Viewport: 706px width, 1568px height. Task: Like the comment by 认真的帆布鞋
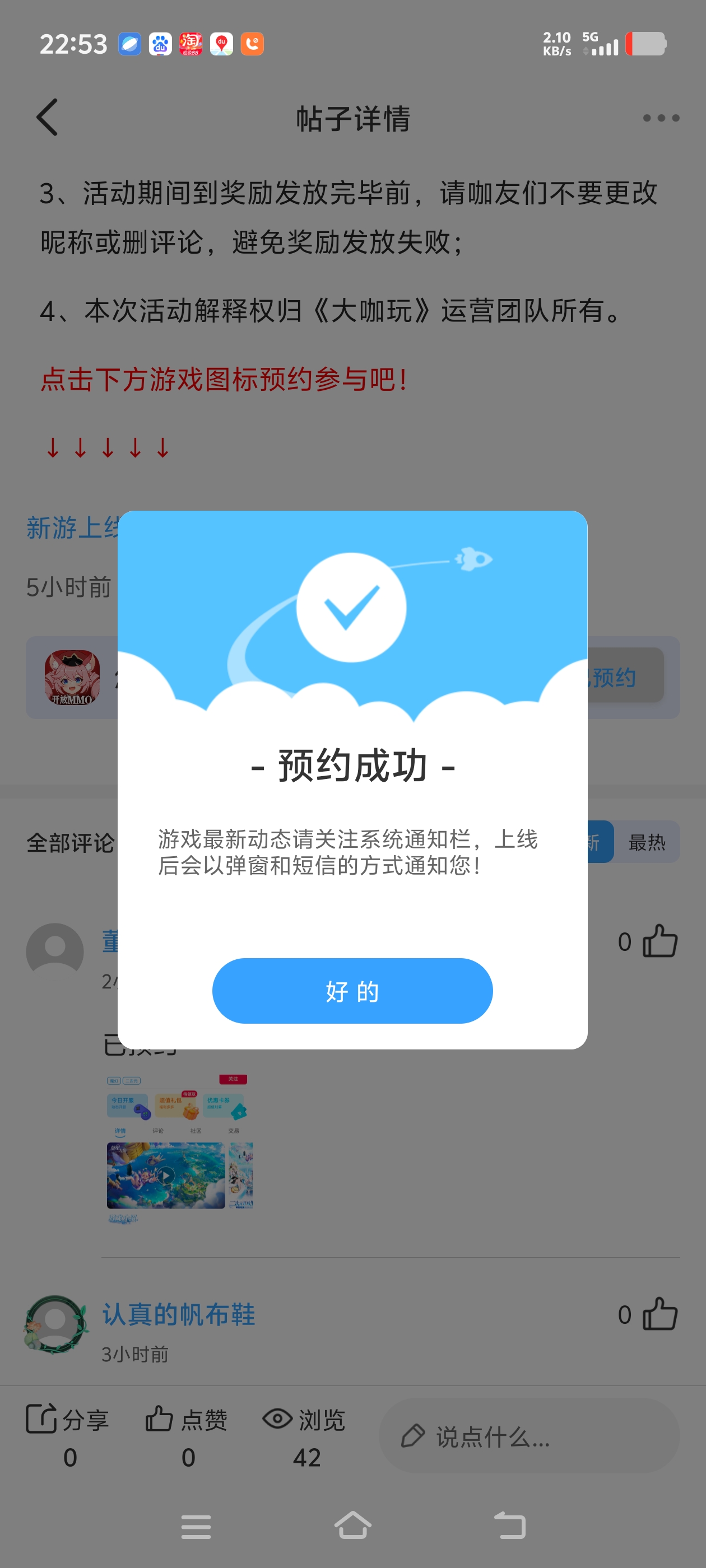point(659,1315)
